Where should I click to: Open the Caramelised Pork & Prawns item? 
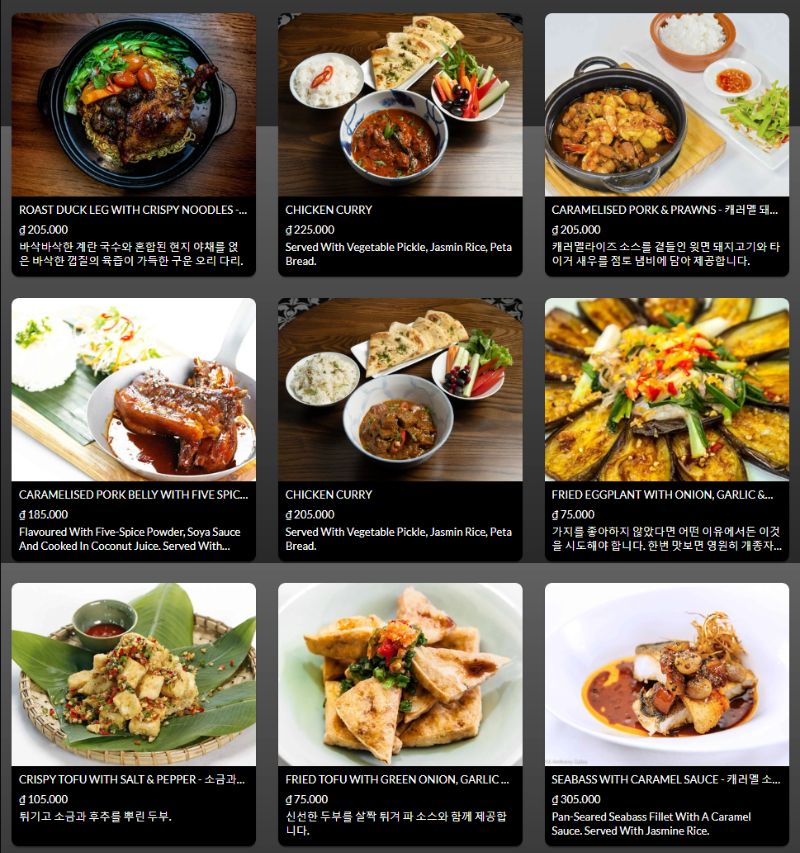[666, 144]
